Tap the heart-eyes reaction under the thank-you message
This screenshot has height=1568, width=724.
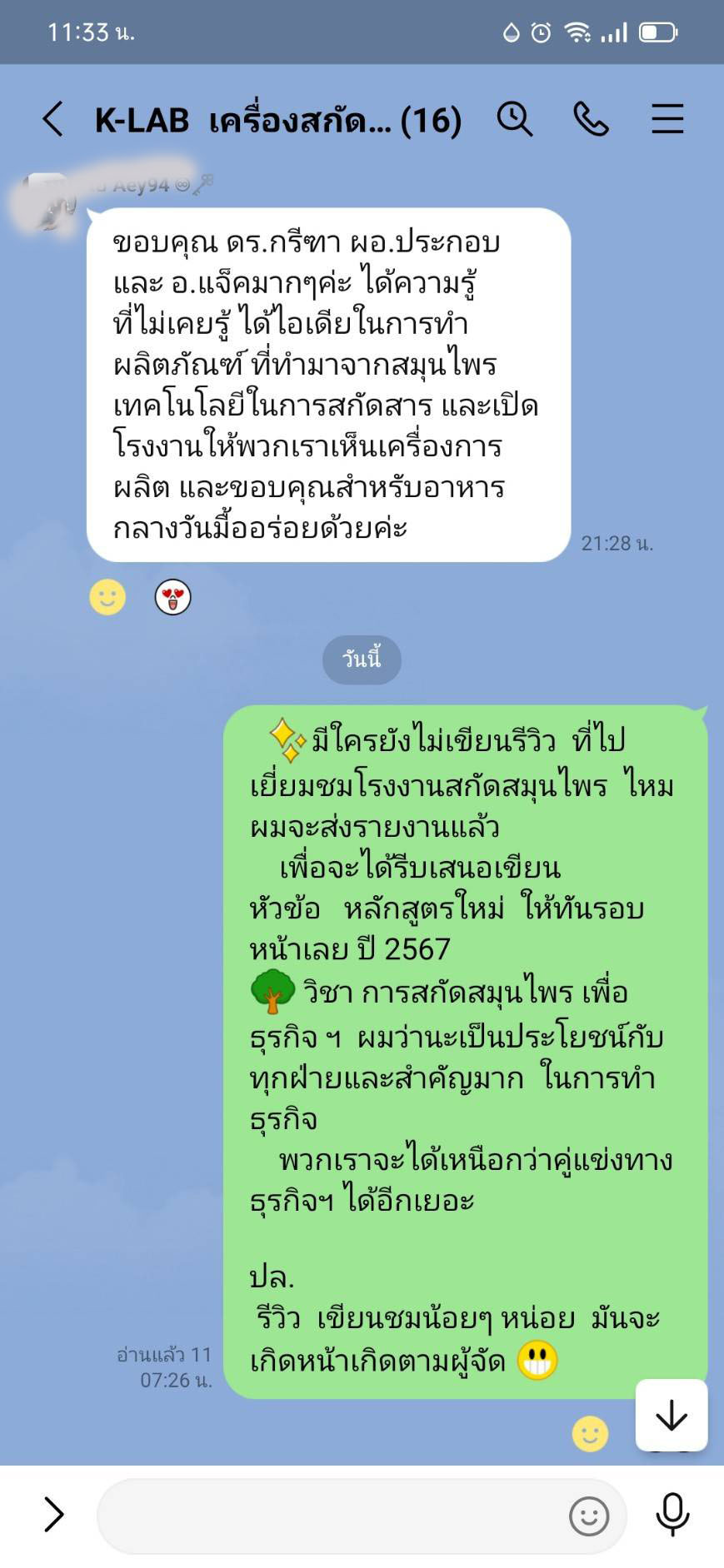click(x=173, y=597)
